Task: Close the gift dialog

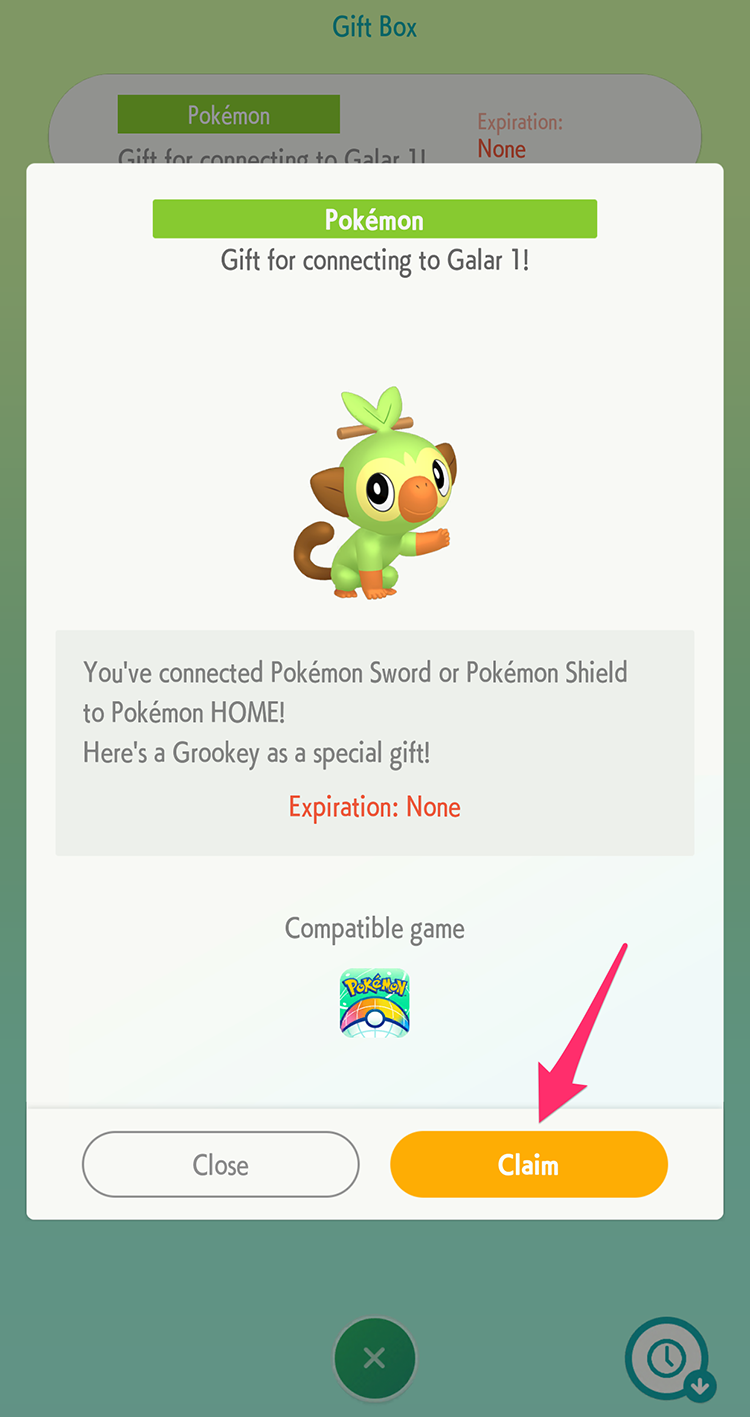Action: [220, 1164]
